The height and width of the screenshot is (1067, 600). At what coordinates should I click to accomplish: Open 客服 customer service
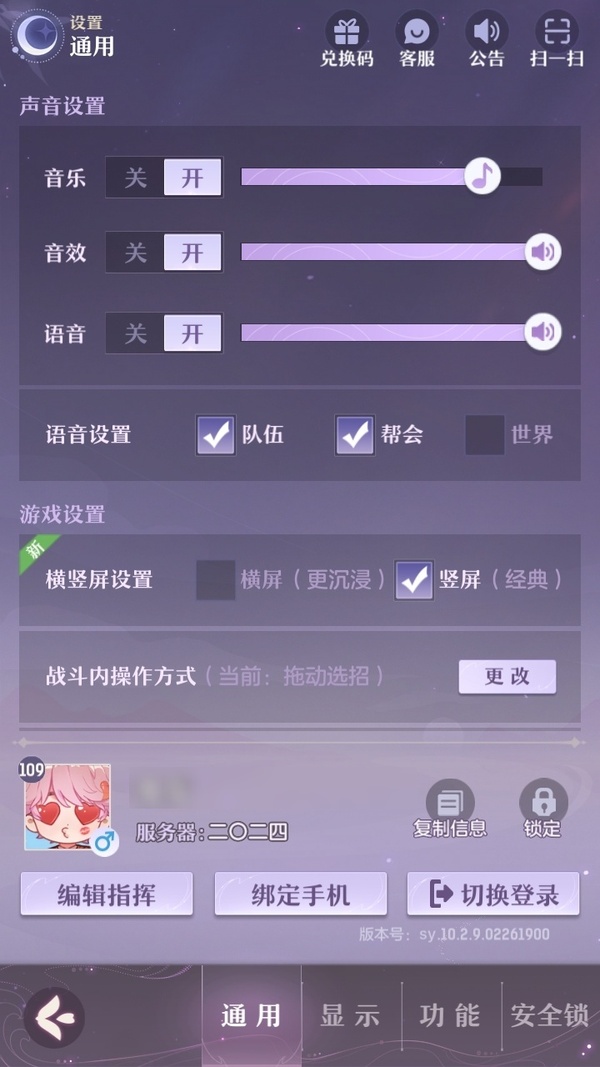[x=417, y=38]
